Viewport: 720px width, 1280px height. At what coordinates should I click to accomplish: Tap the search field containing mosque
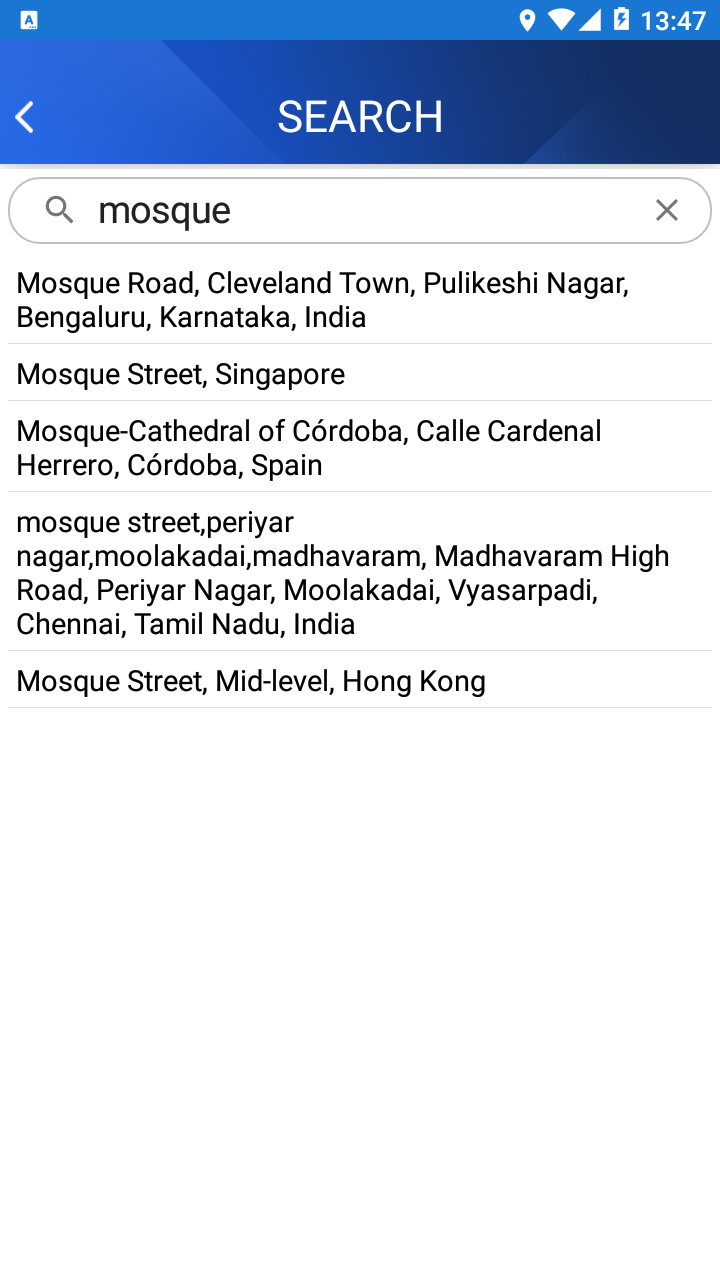360,210
